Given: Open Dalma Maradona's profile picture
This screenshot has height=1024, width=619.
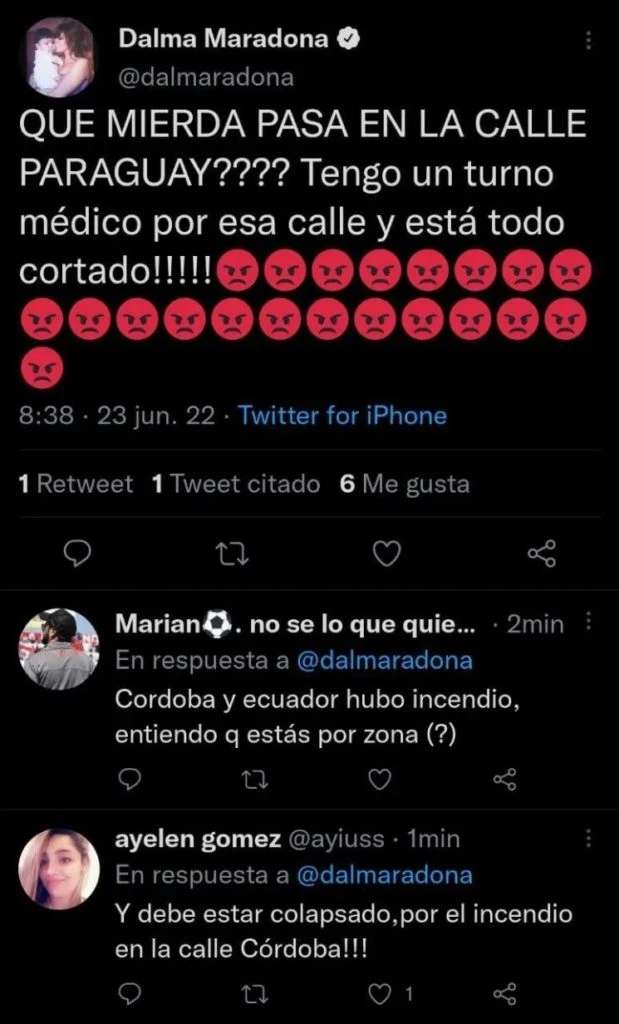Looking at the screenshot, I should click(59, 57).
